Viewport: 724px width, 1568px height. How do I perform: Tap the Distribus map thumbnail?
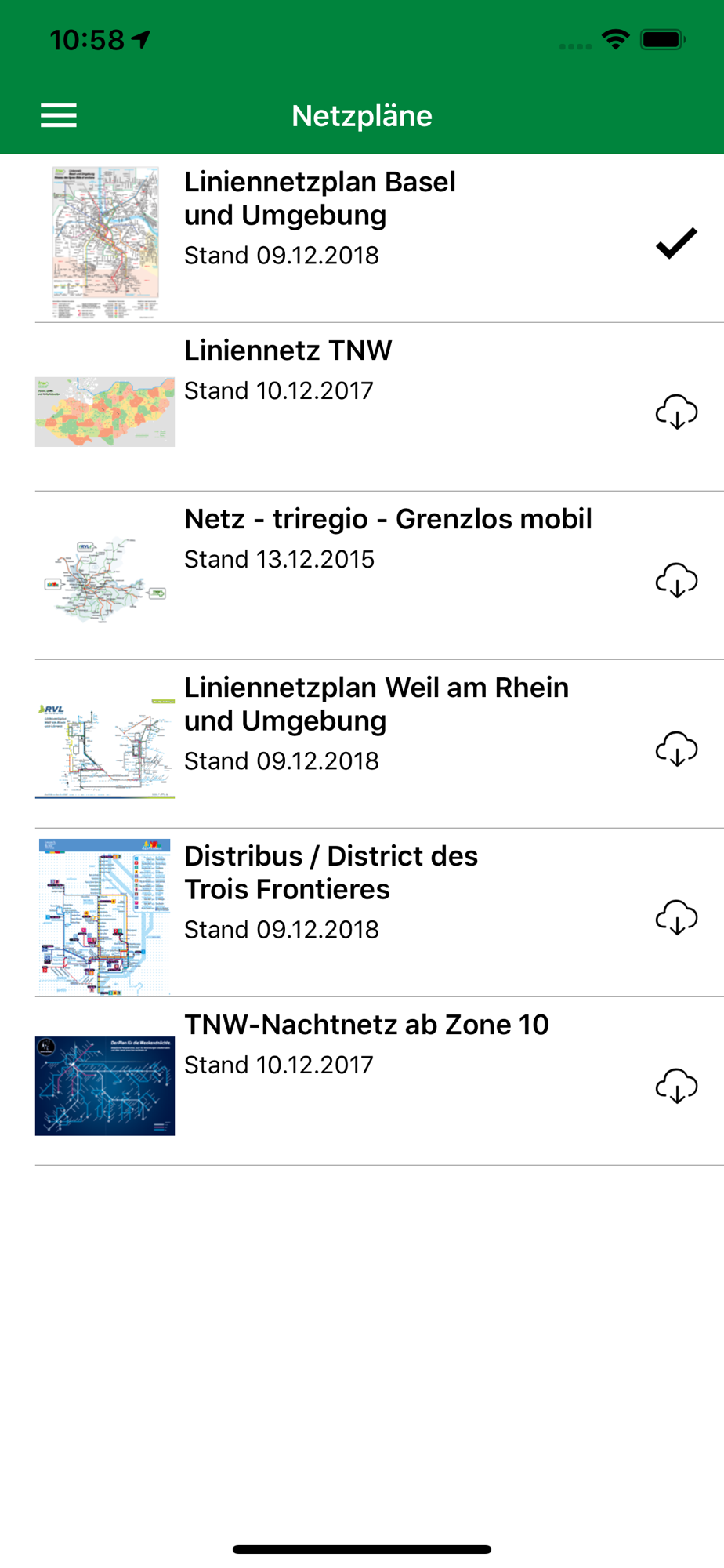tap(105, 916)
